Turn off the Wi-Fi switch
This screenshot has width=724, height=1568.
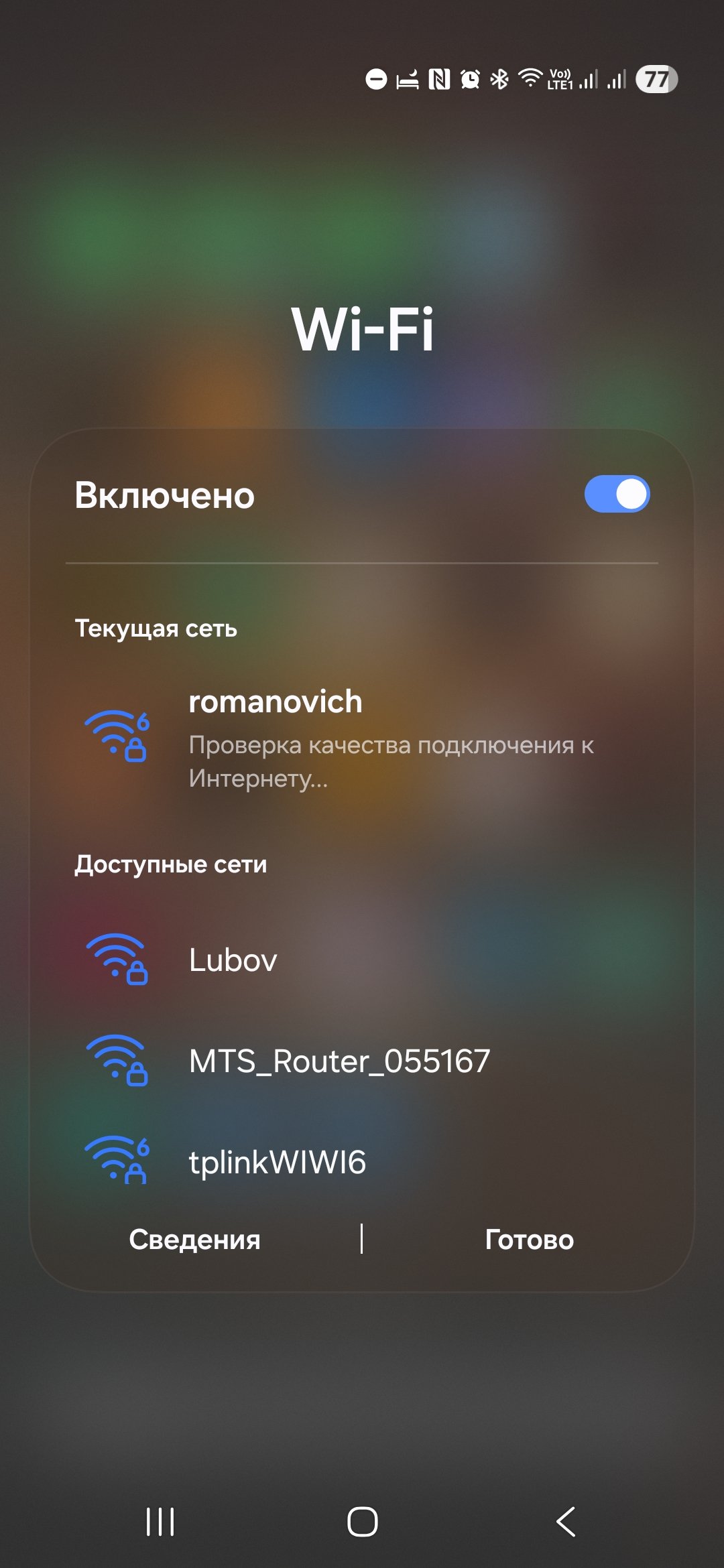617,495
